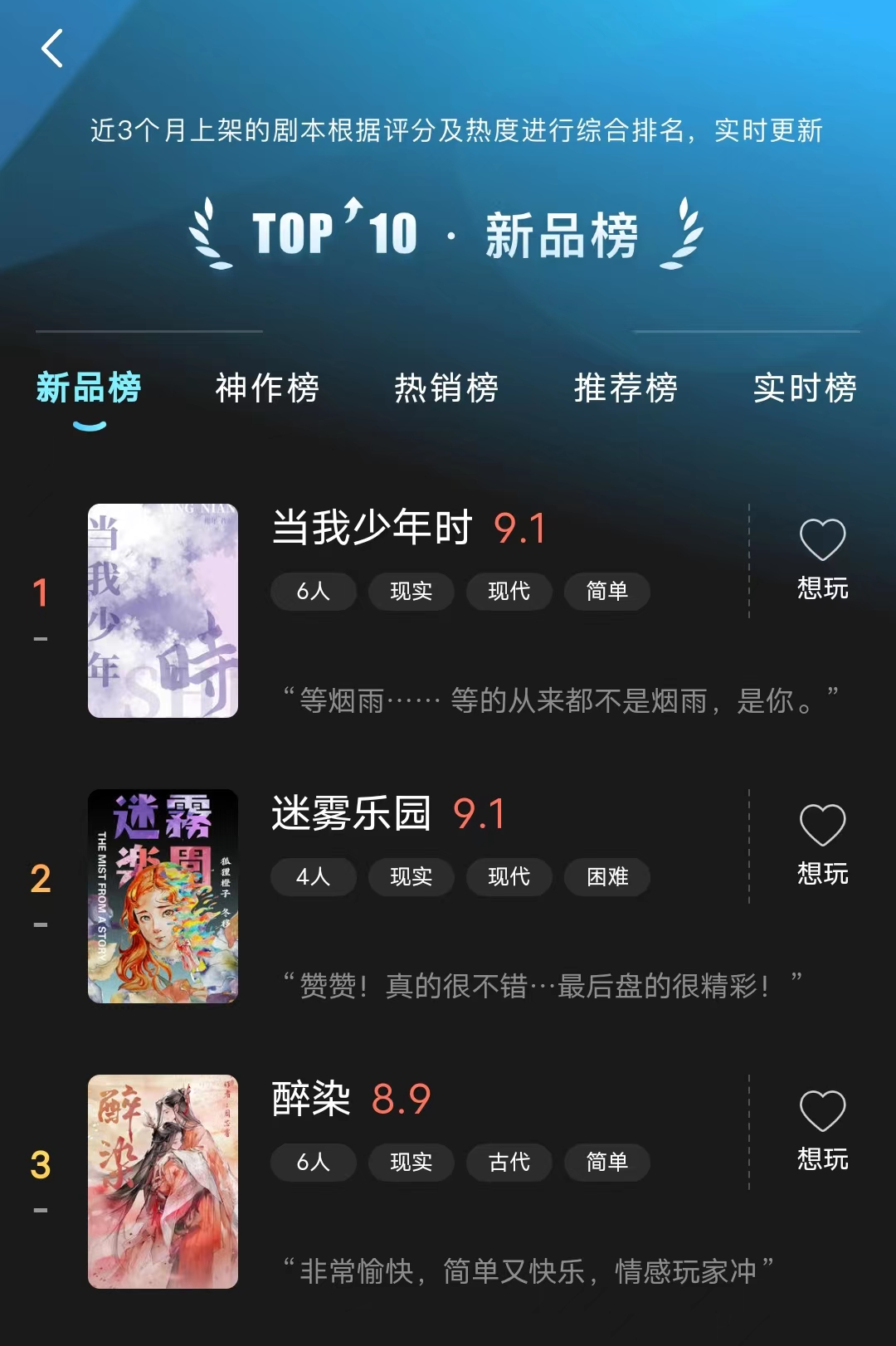Screen dimensions: 896x1346
Task: Open the 迷雾乐园 cover image
Action: (163, 896)
